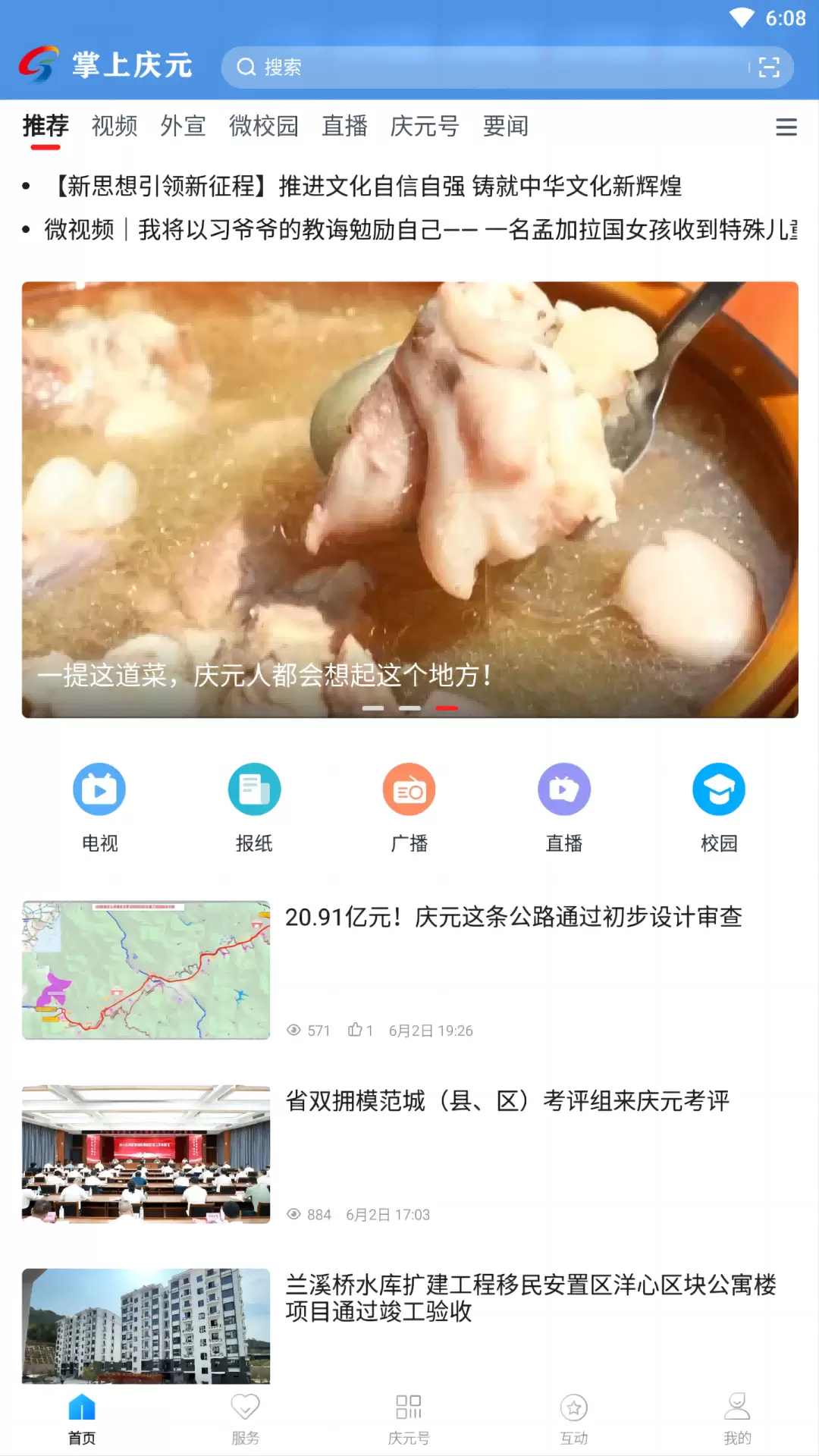Switch to the 要闻 tab
819x1456 pixels.
tap(506, 126)
